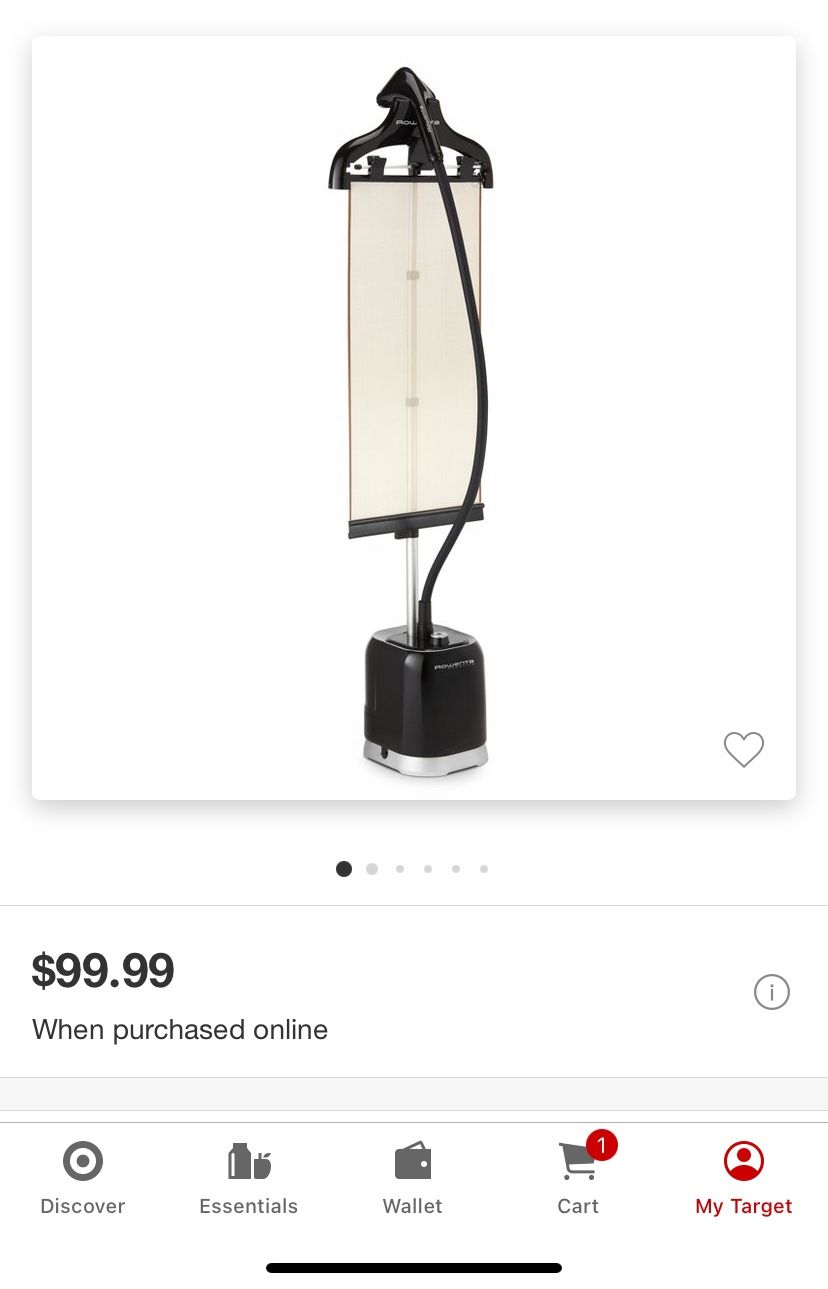
Task: Open the Essentials section via its label
Action: (248, 1206)
